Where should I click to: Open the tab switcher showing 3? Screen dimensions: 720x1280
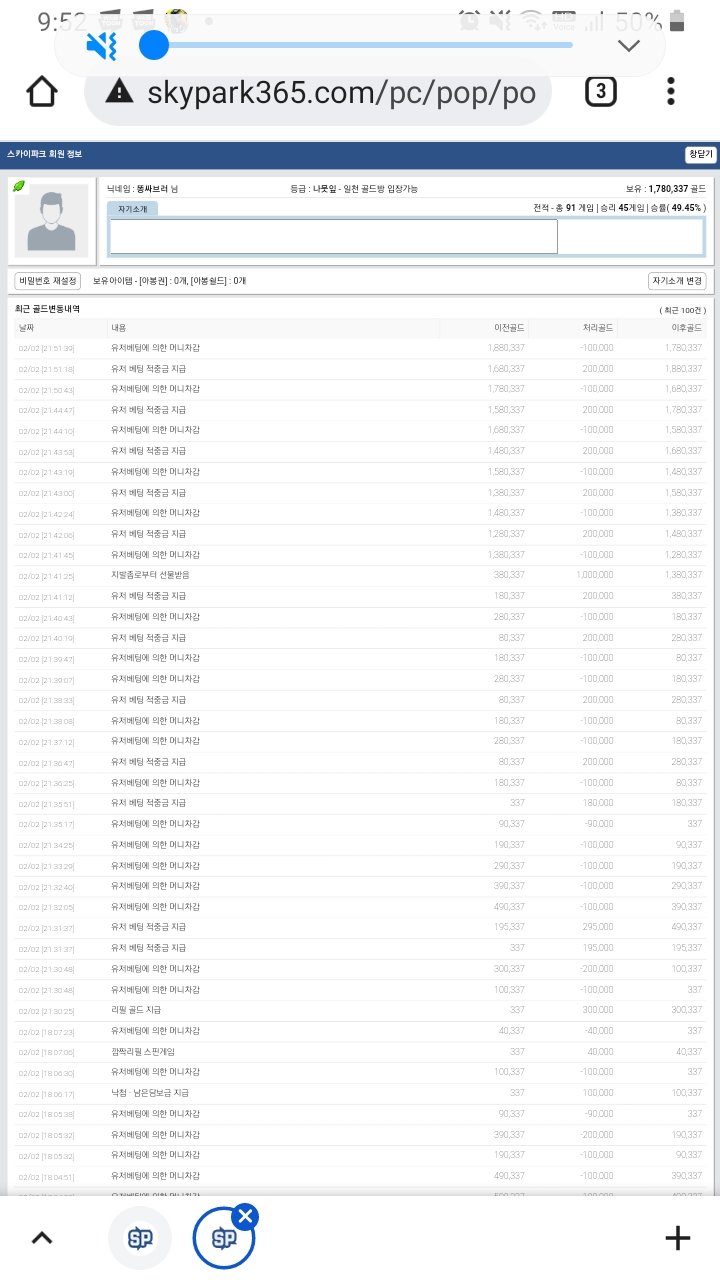[x=600, y=93]
